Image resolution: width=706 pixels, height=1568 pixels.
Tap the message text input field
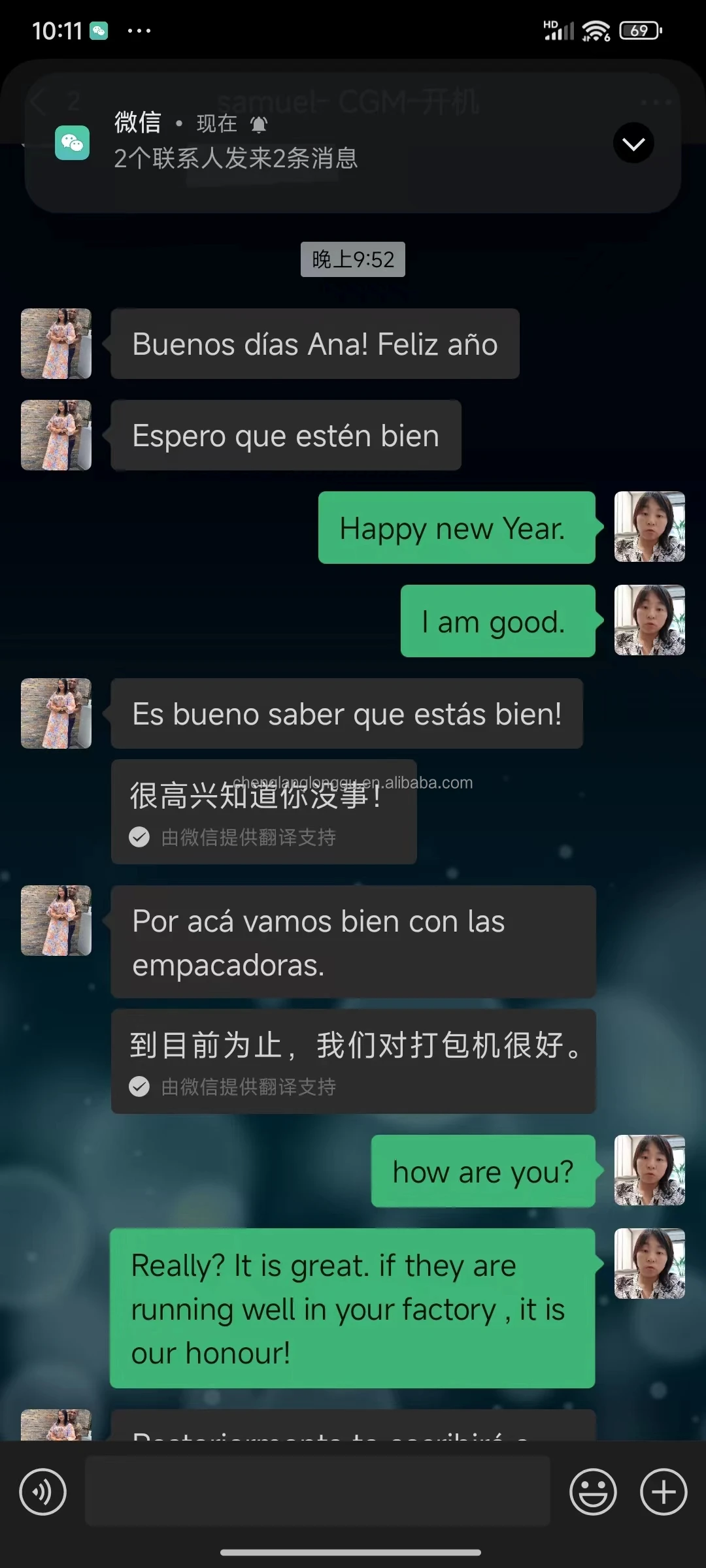click(318, 1491)
